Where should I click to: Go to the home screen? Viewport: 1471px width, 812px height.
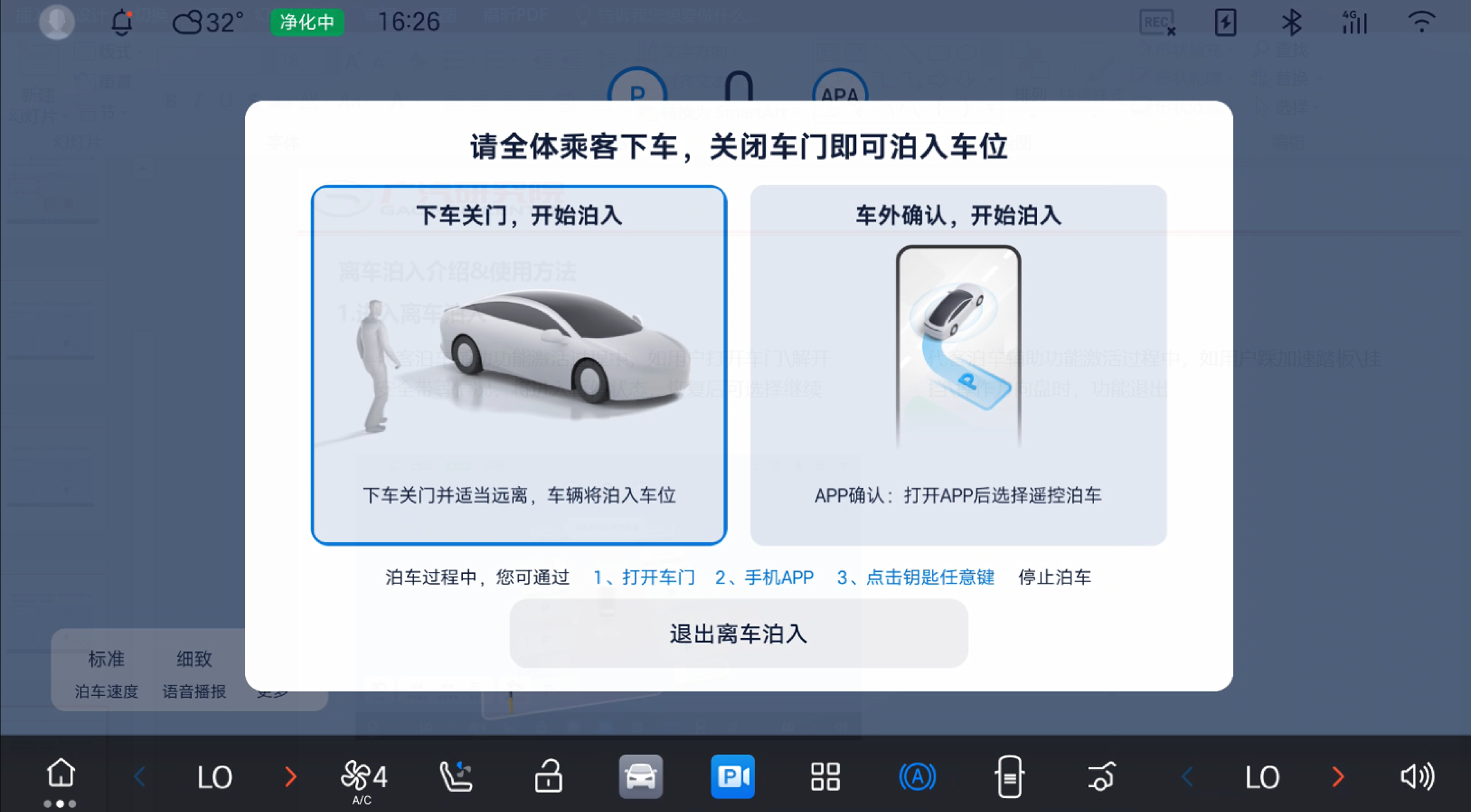click(x=61, y=775)
